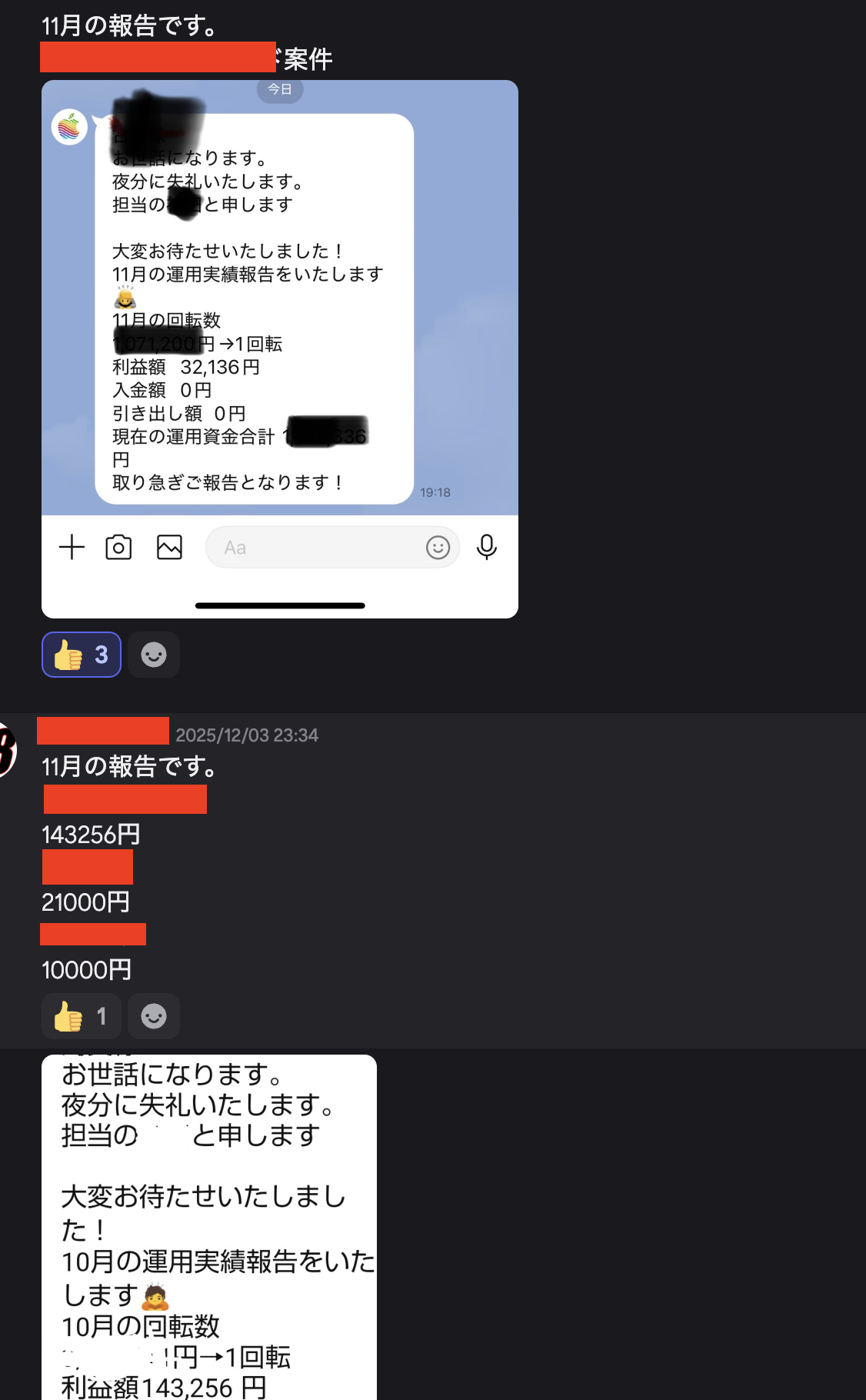The image size is (866, 1400).
Task: Add a reaction beside the 3 thumbs-up chip
Action: click(x=154, y=655)
